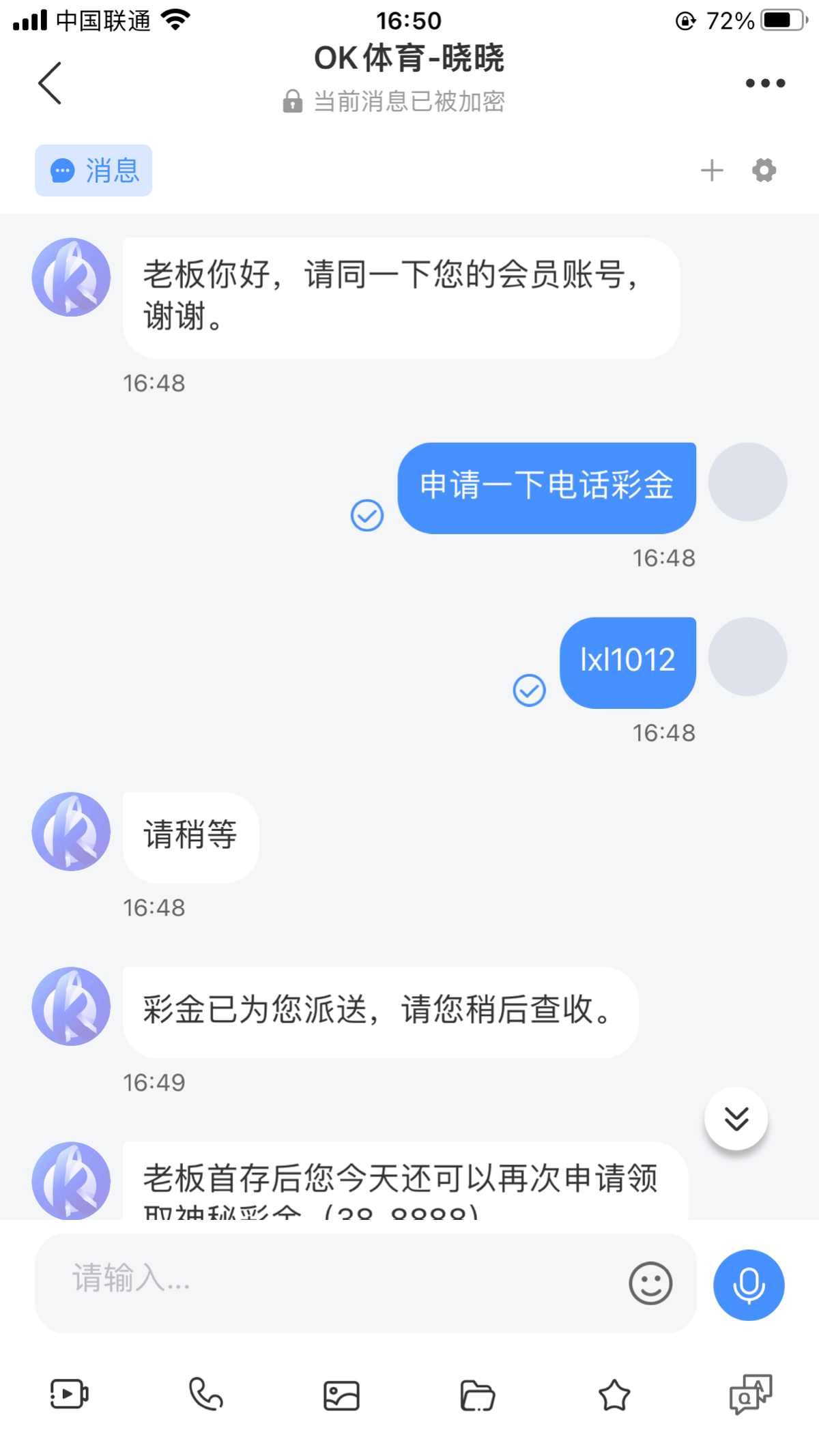Open the translate chat icon
Screen dimensions: 819x1456
pos(751,1394)
